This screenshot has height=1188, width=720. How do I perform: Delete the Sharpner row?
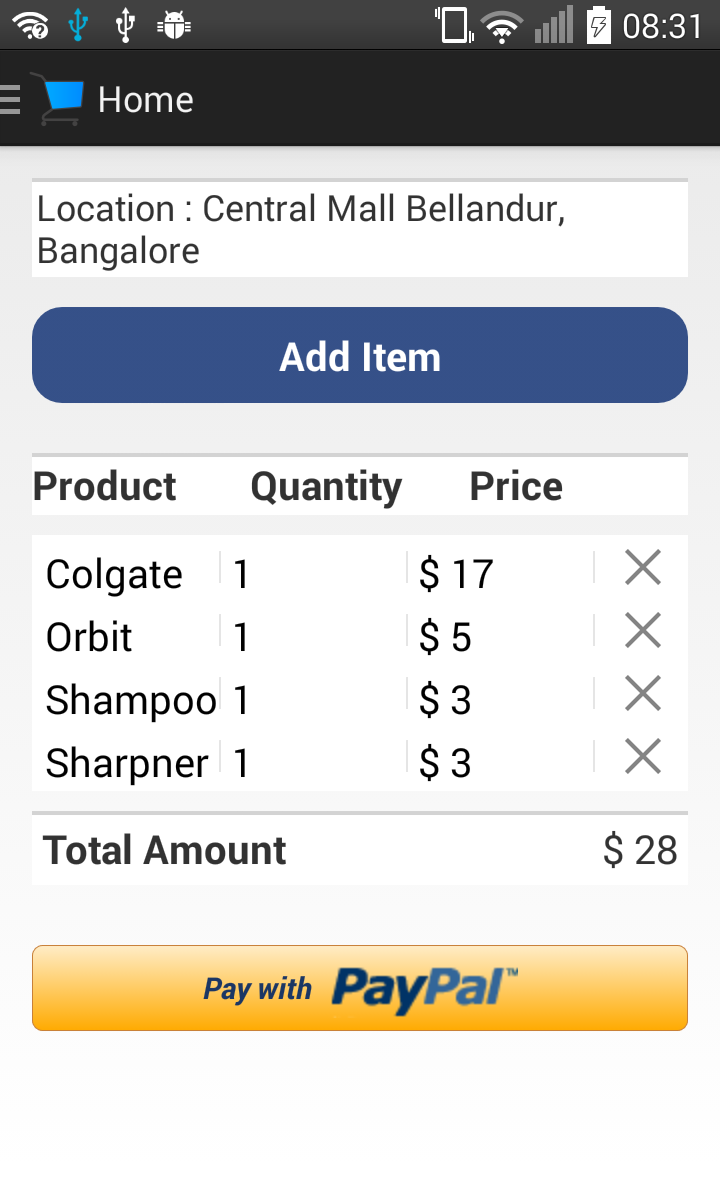pyautogui.click(x=642, y=757)
